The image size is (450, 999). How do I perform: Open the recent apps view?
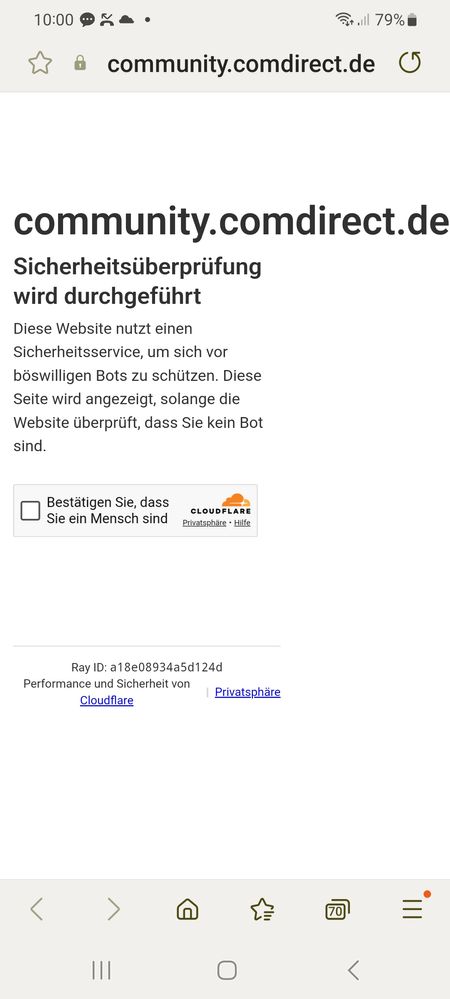[101, 970]
